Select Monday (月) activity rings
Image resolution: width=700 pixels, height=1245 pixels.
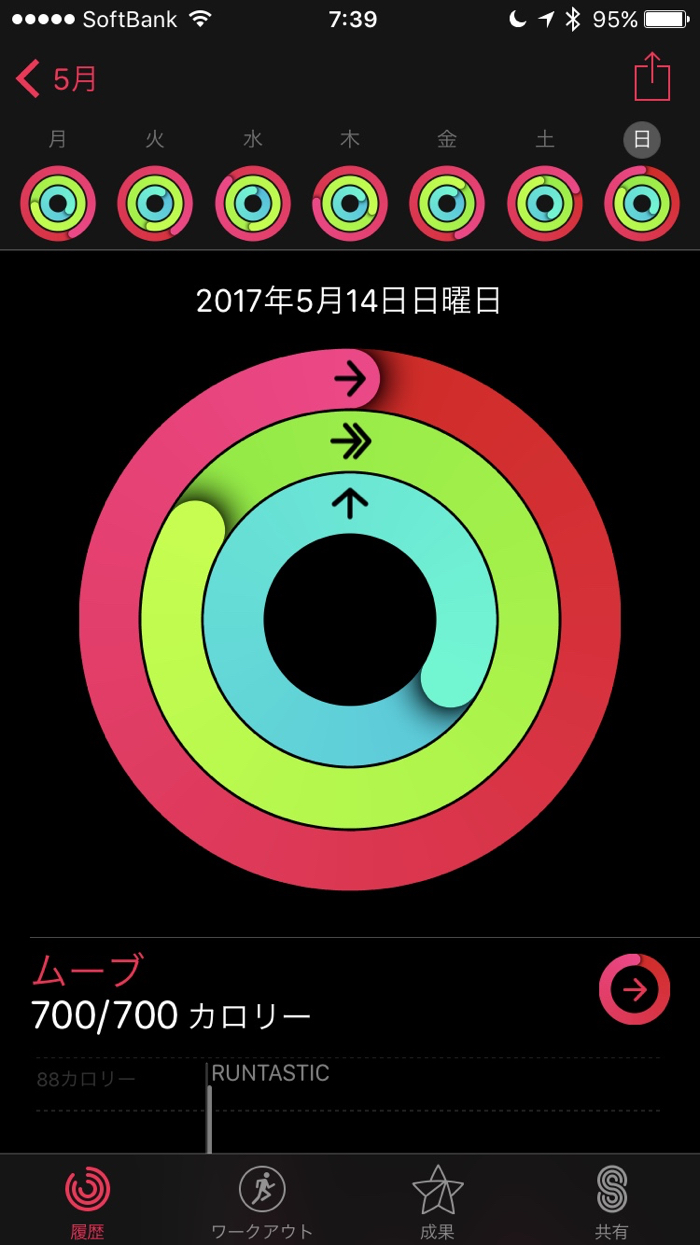tap(58, 203)
